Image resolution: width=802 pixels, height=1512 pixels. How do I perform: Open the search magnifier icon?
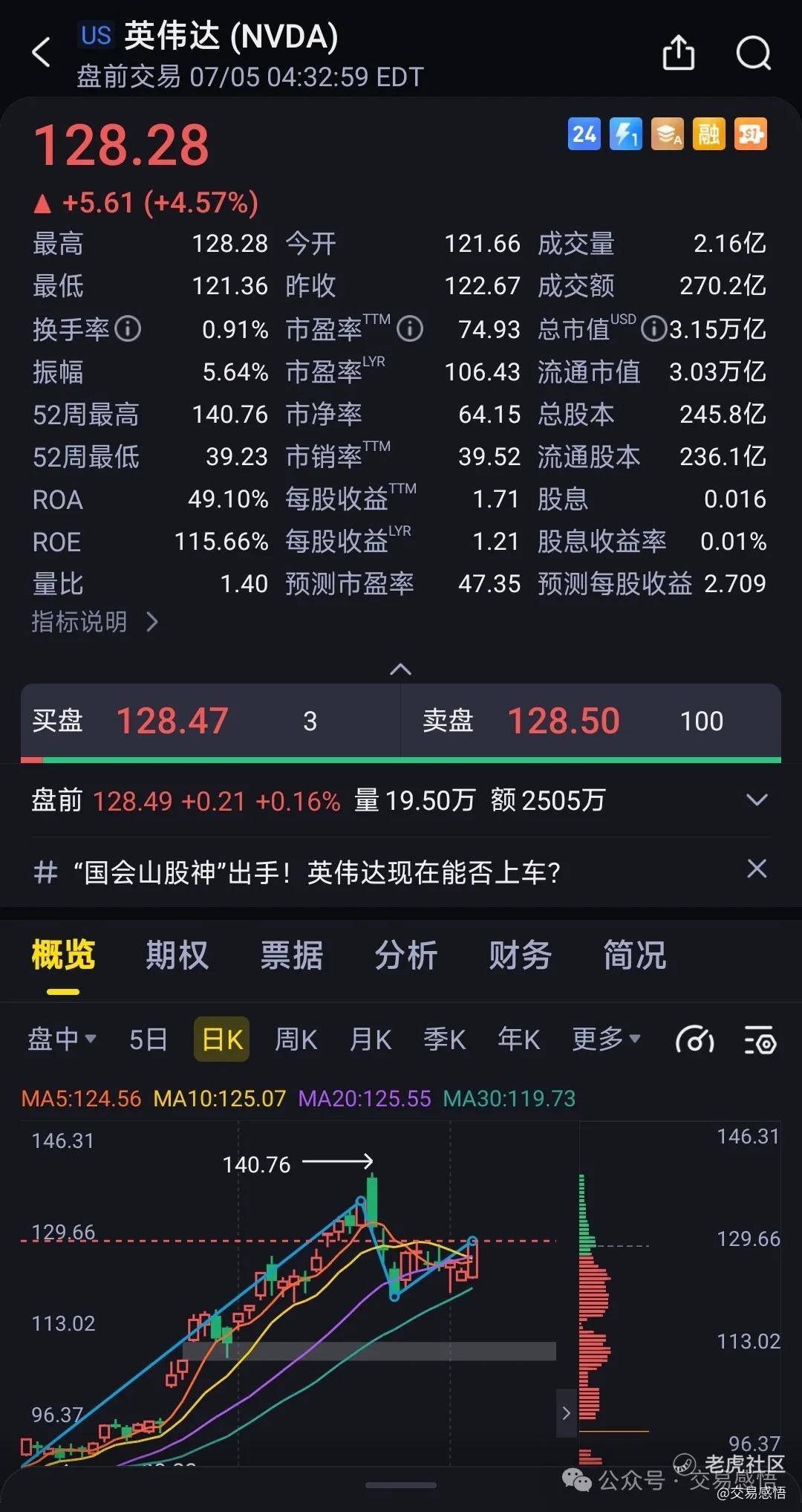753,53
